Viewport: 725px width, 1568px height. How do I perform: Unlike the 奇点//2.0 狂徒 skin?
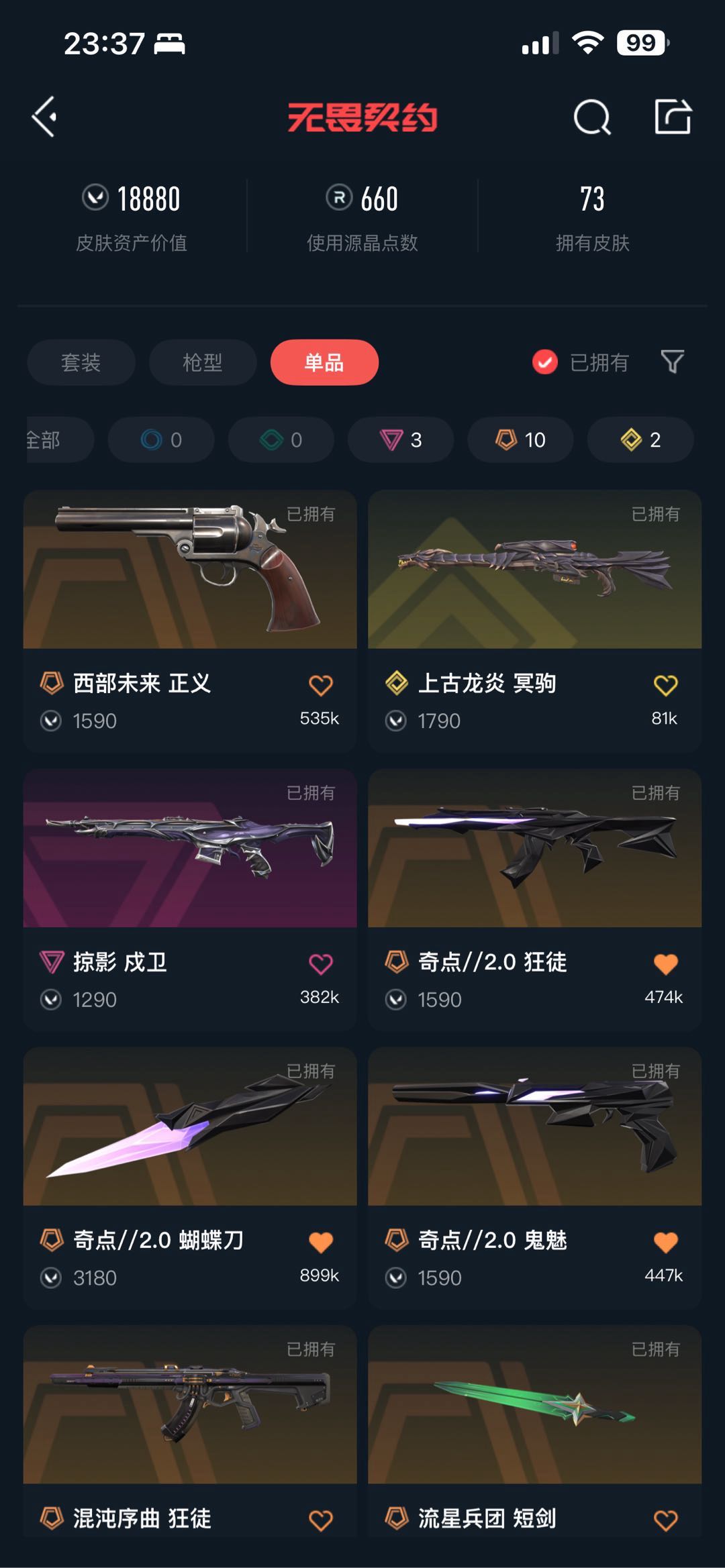665,964
